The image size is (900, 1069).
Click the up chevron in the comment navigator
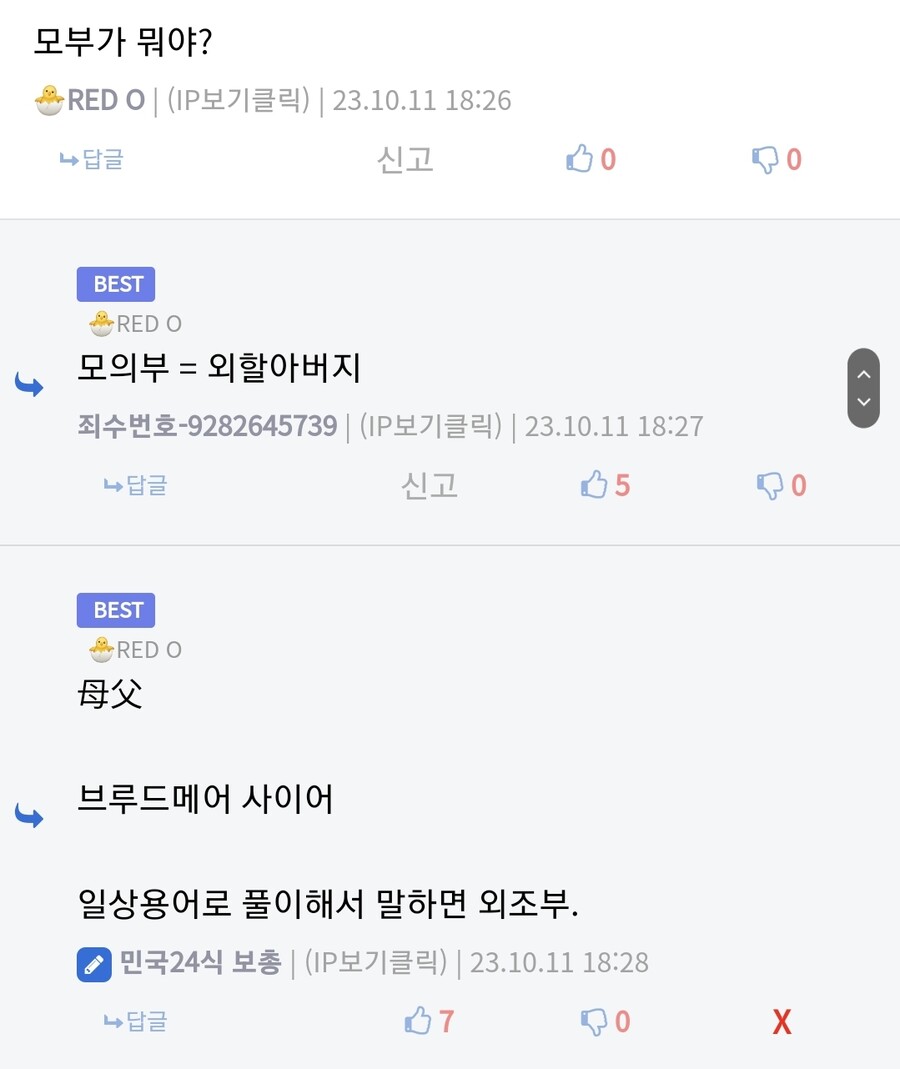coord(863,372)
